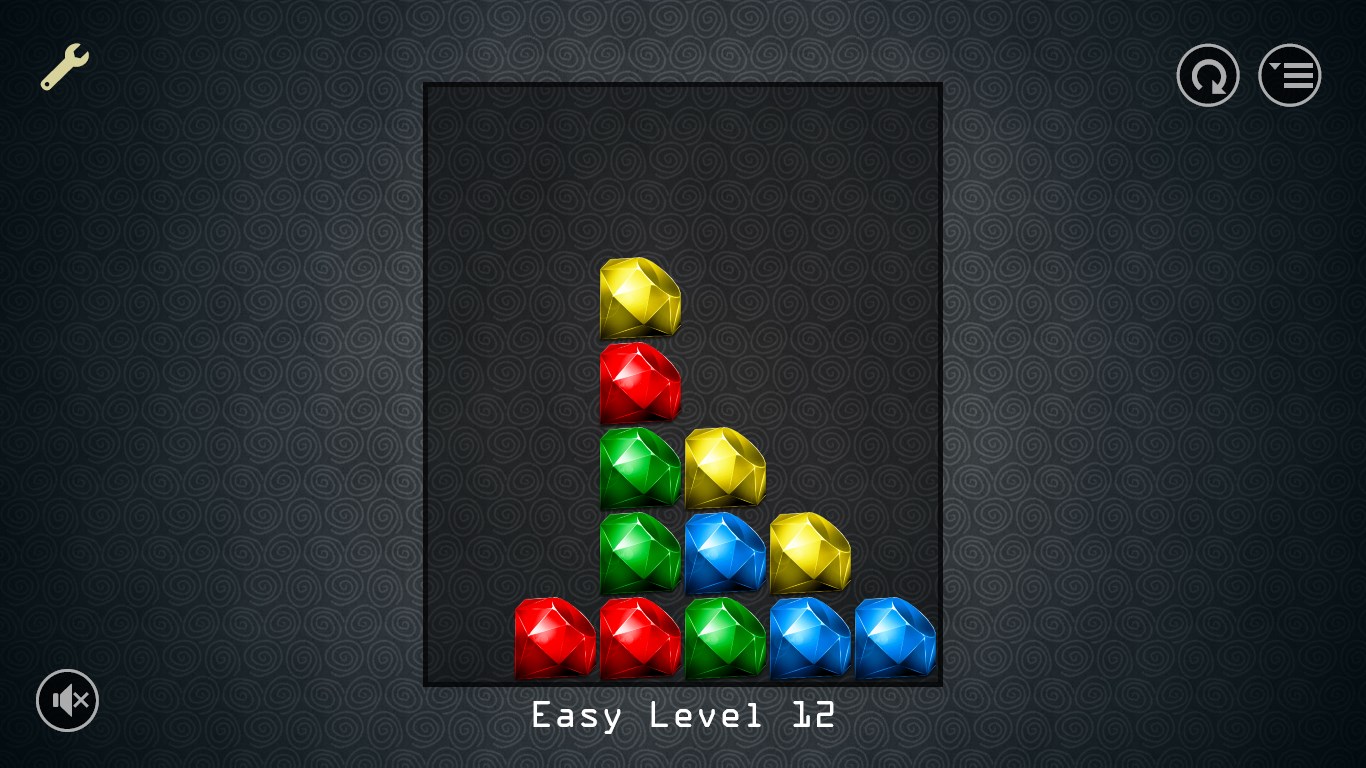Open the level list menu

tap(1289, 75)
